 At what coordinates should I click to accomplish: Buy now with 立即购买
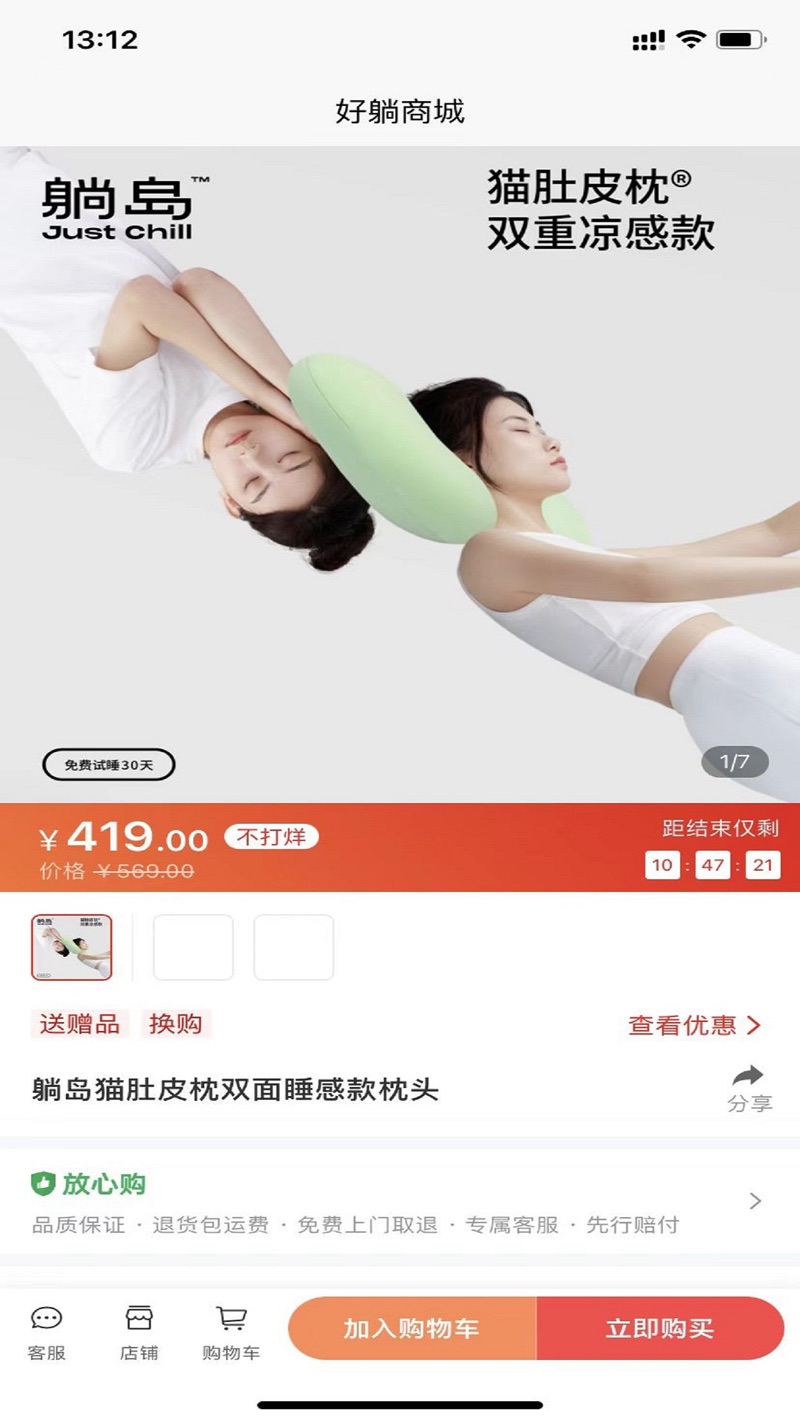coord(660,1328)
